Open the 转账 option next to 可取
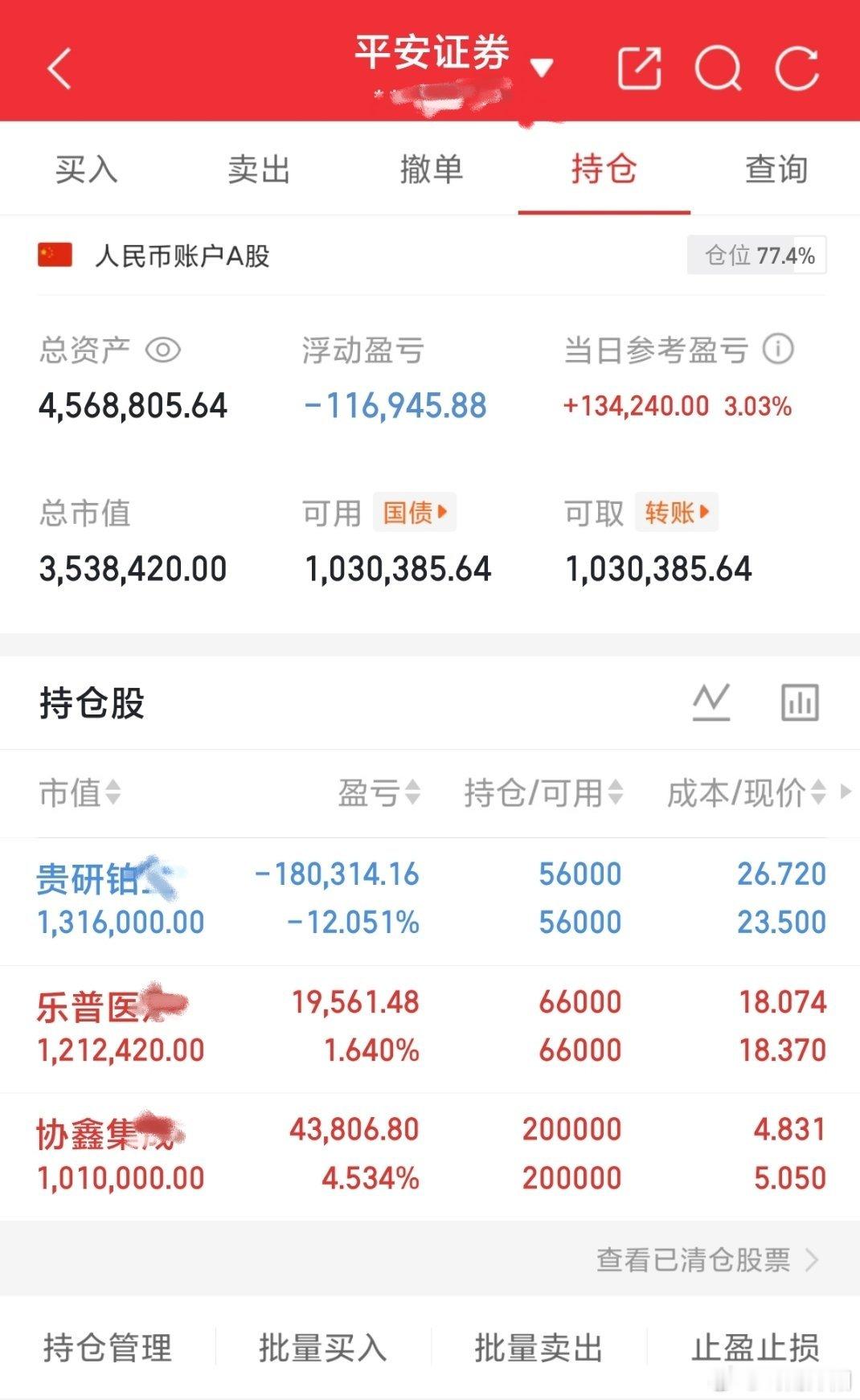860x1400 pixels. (x=678, y=512)
